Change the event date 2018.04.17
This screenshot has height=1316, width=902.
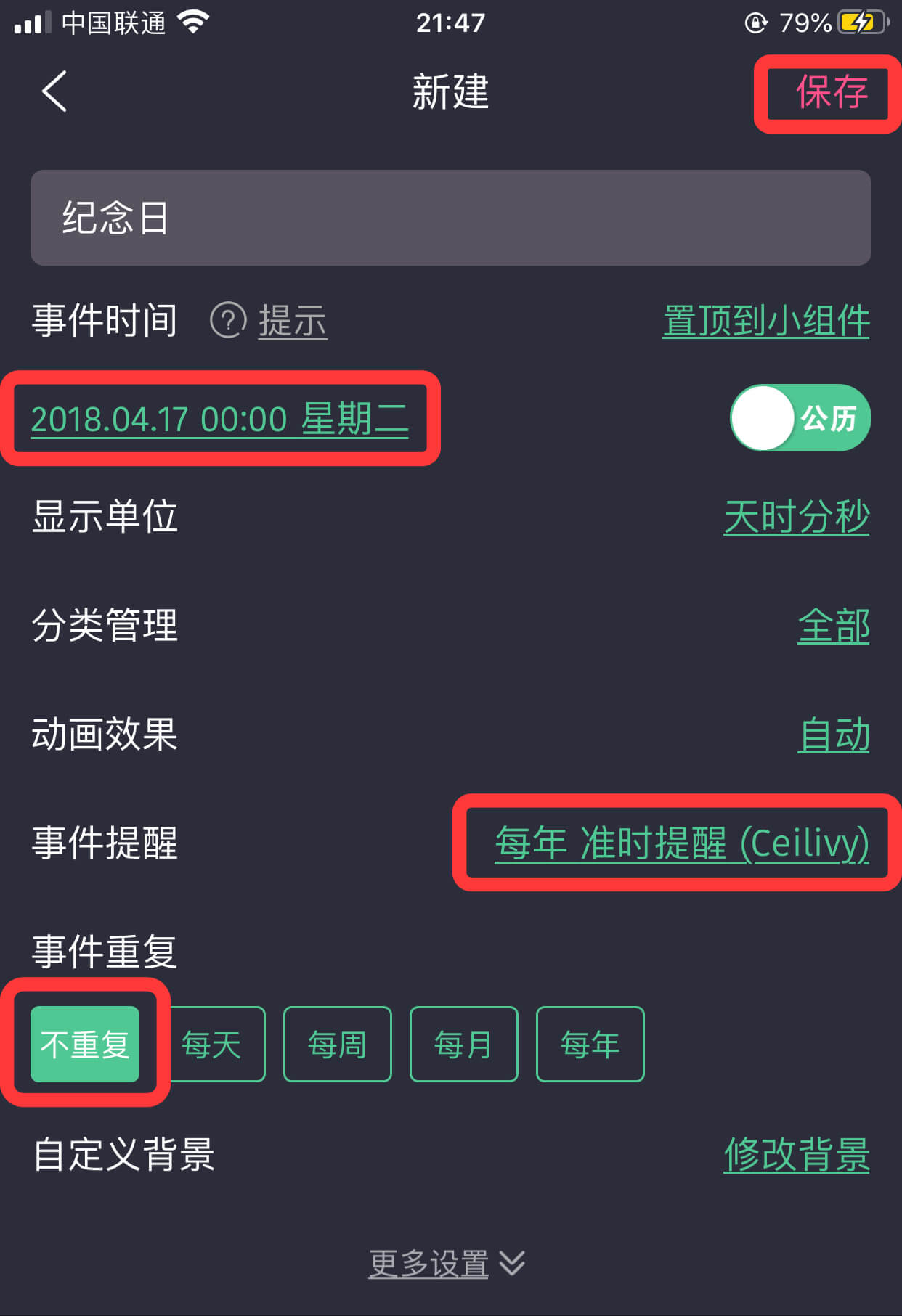coord(219,419)
